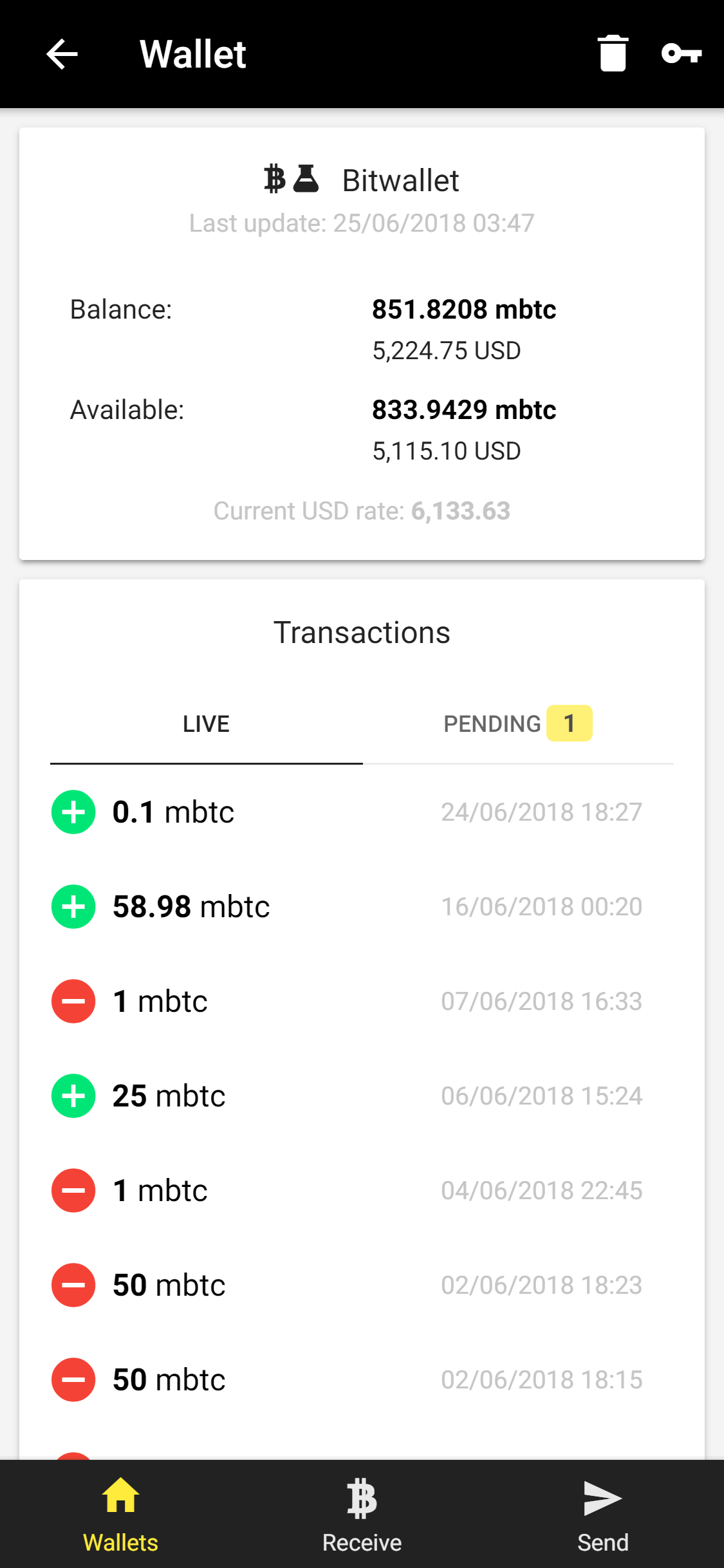
Task: Tap the pending count badge showing 1
Action: coord(569,723)
